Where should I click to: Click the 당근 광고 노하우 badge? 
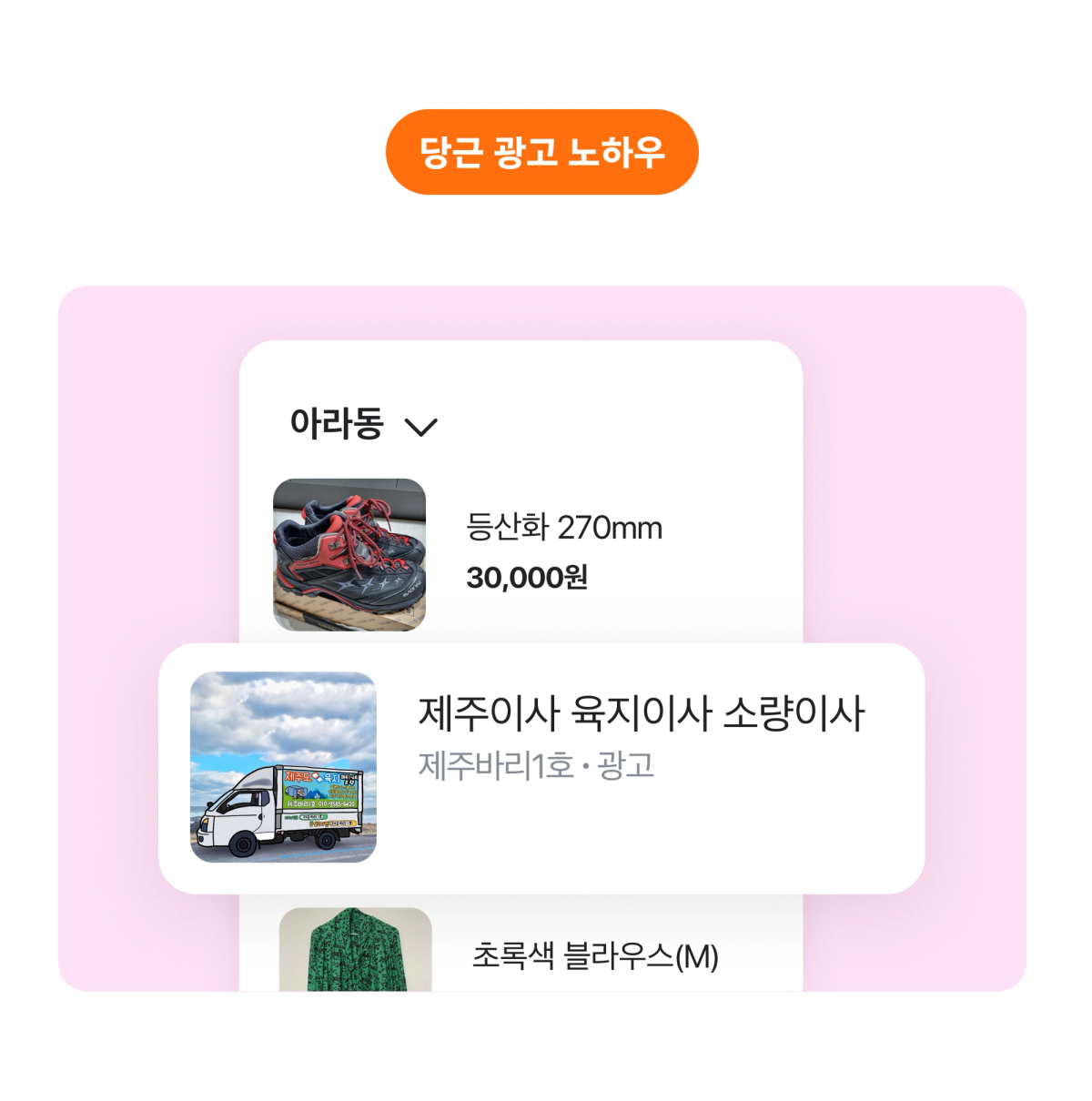pos(544,151)
